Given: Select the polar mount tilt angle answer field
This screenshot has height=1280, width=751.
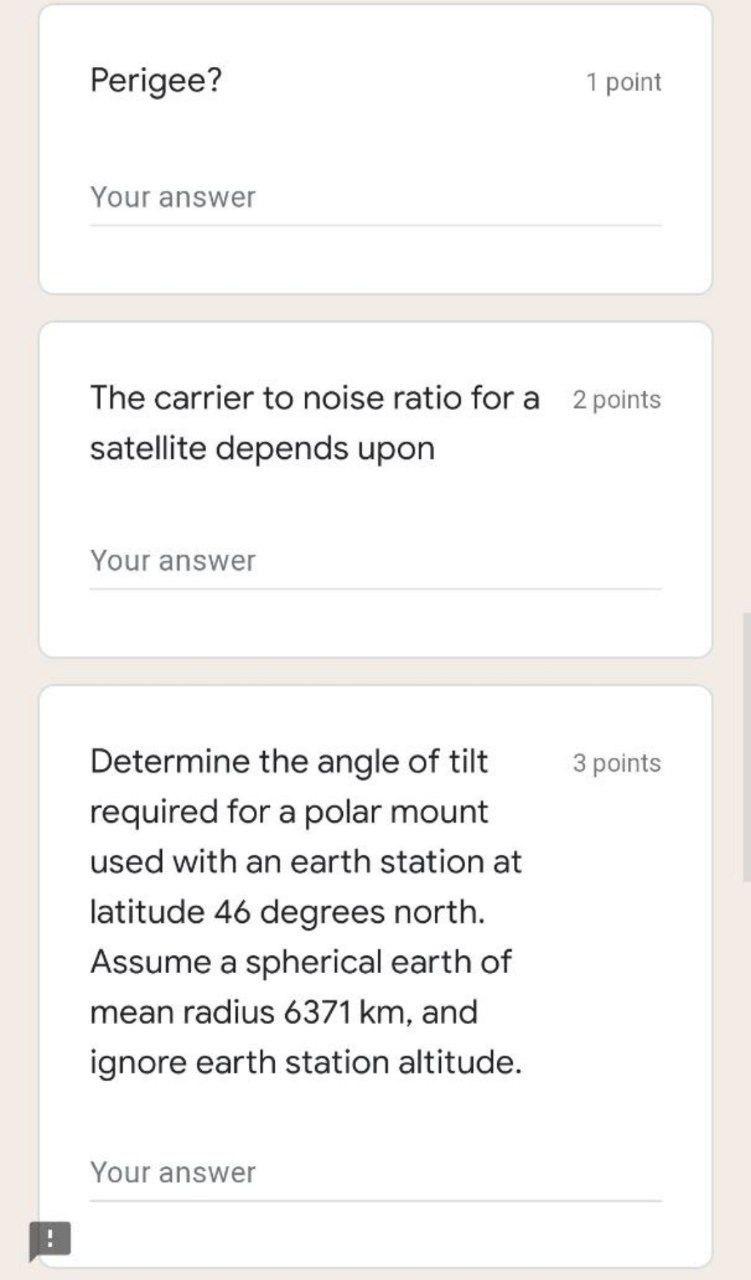Looking at the screenshot, I should click(x=375, y=1173).
